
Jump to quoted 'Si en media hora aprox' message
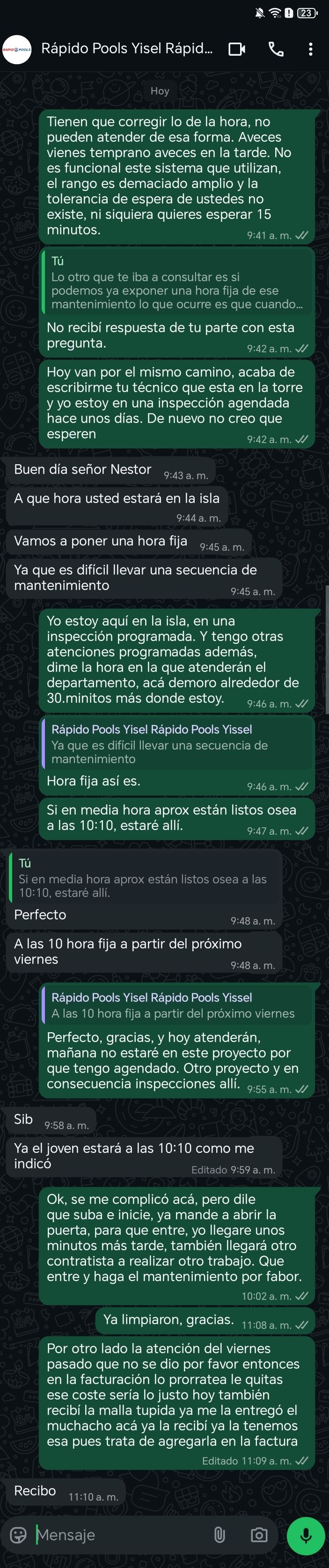146,878
